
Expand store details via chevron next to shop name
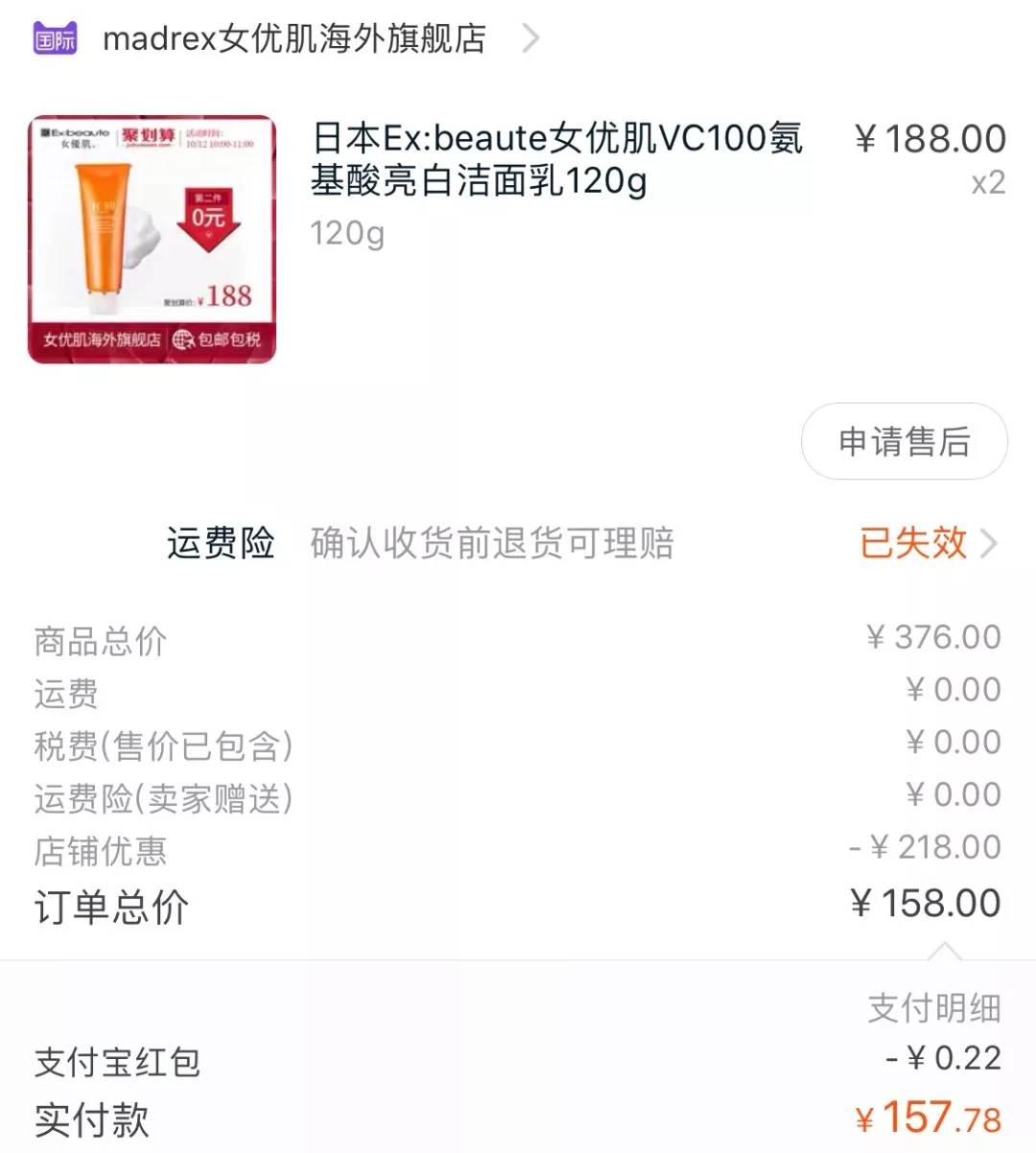[529, 38]
